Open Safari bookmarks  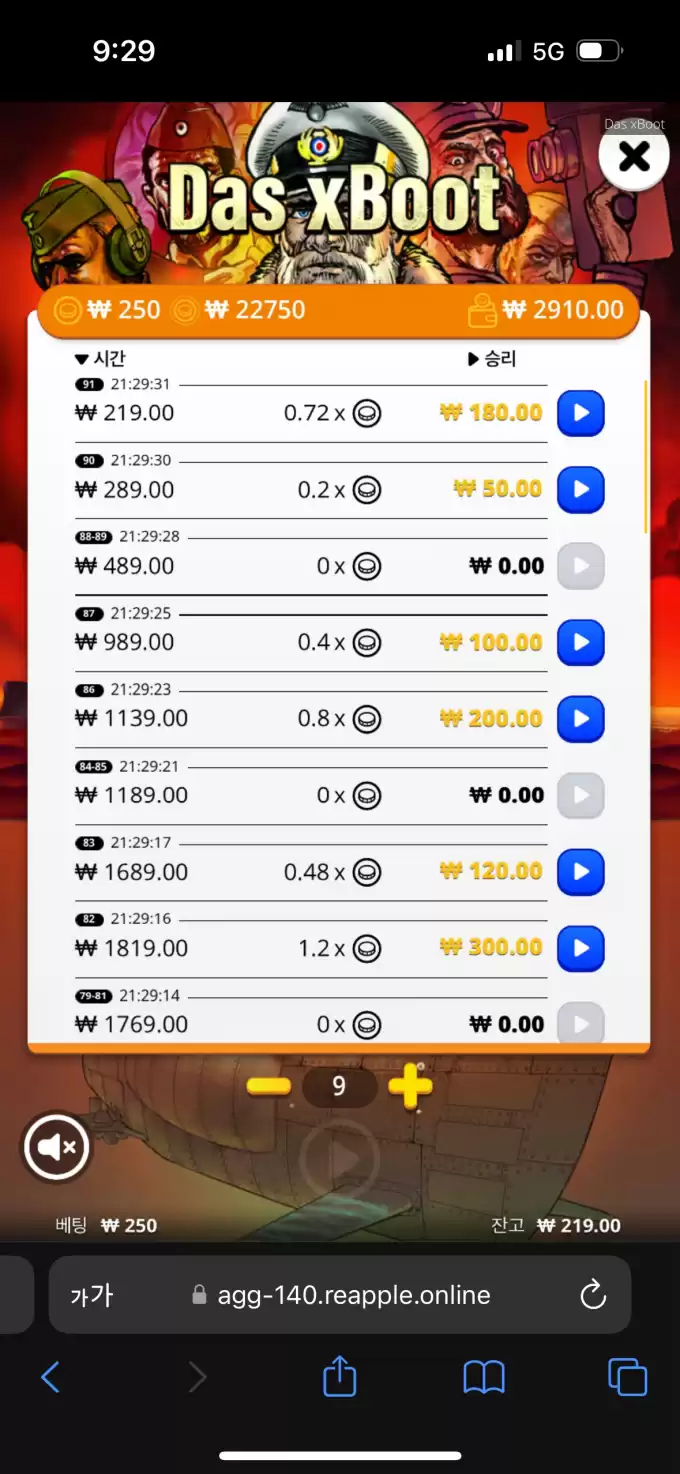[484, 1377]
